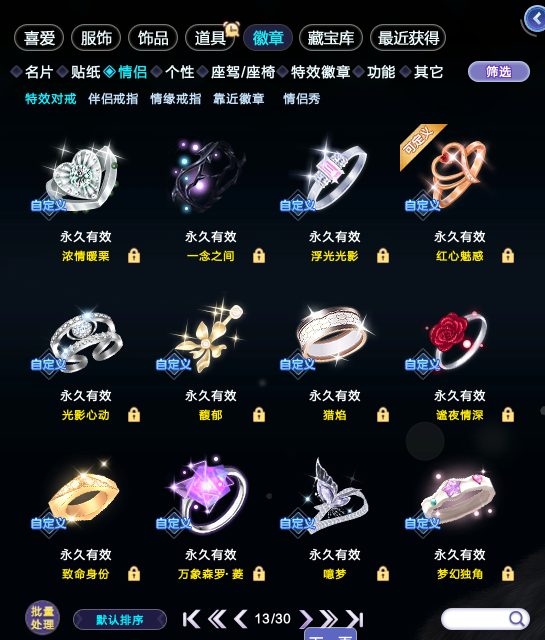This screenshot has height=640, width=545.
Task: Open 批量处理 batch processing
Action: pyautogui.click(x=42, y=618)
